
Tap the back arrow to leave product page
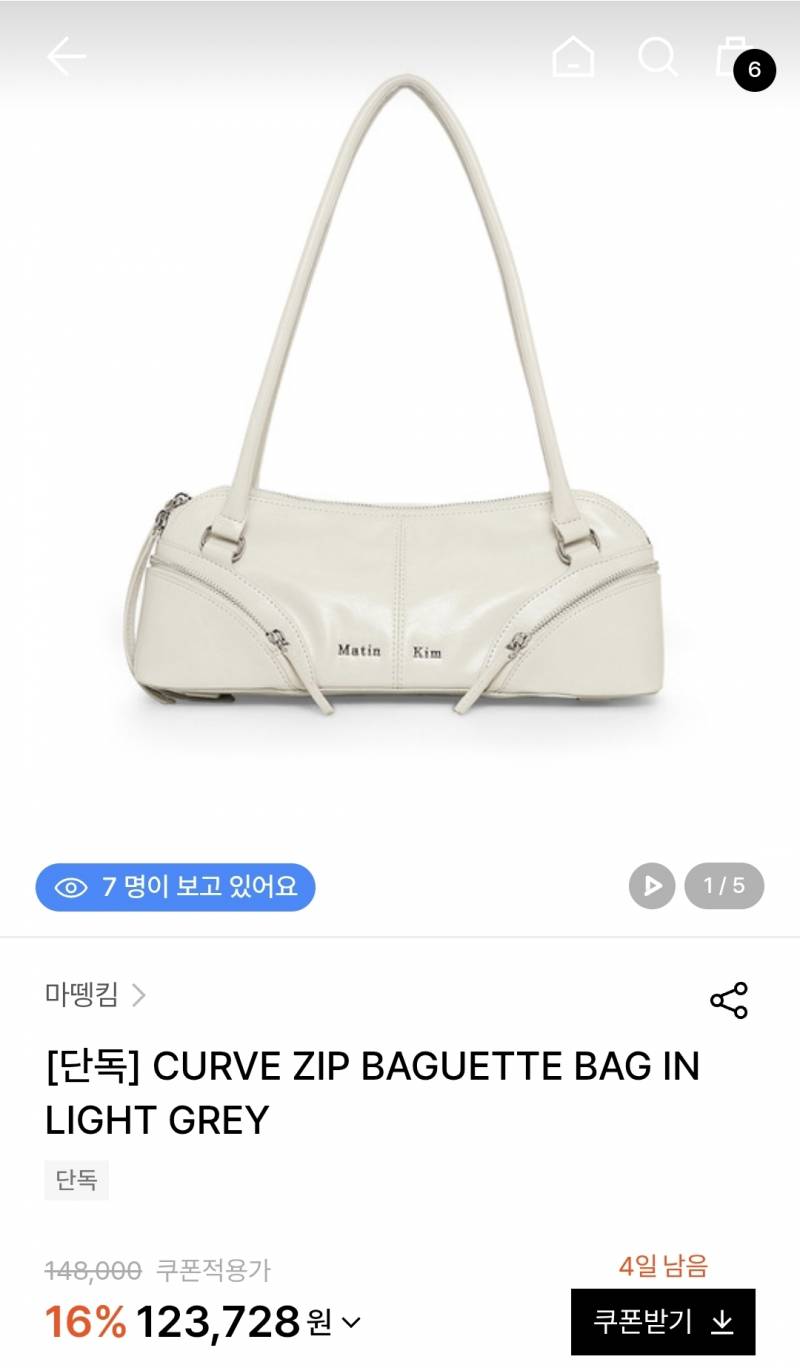pyautogui.click(x=66, y=55)
